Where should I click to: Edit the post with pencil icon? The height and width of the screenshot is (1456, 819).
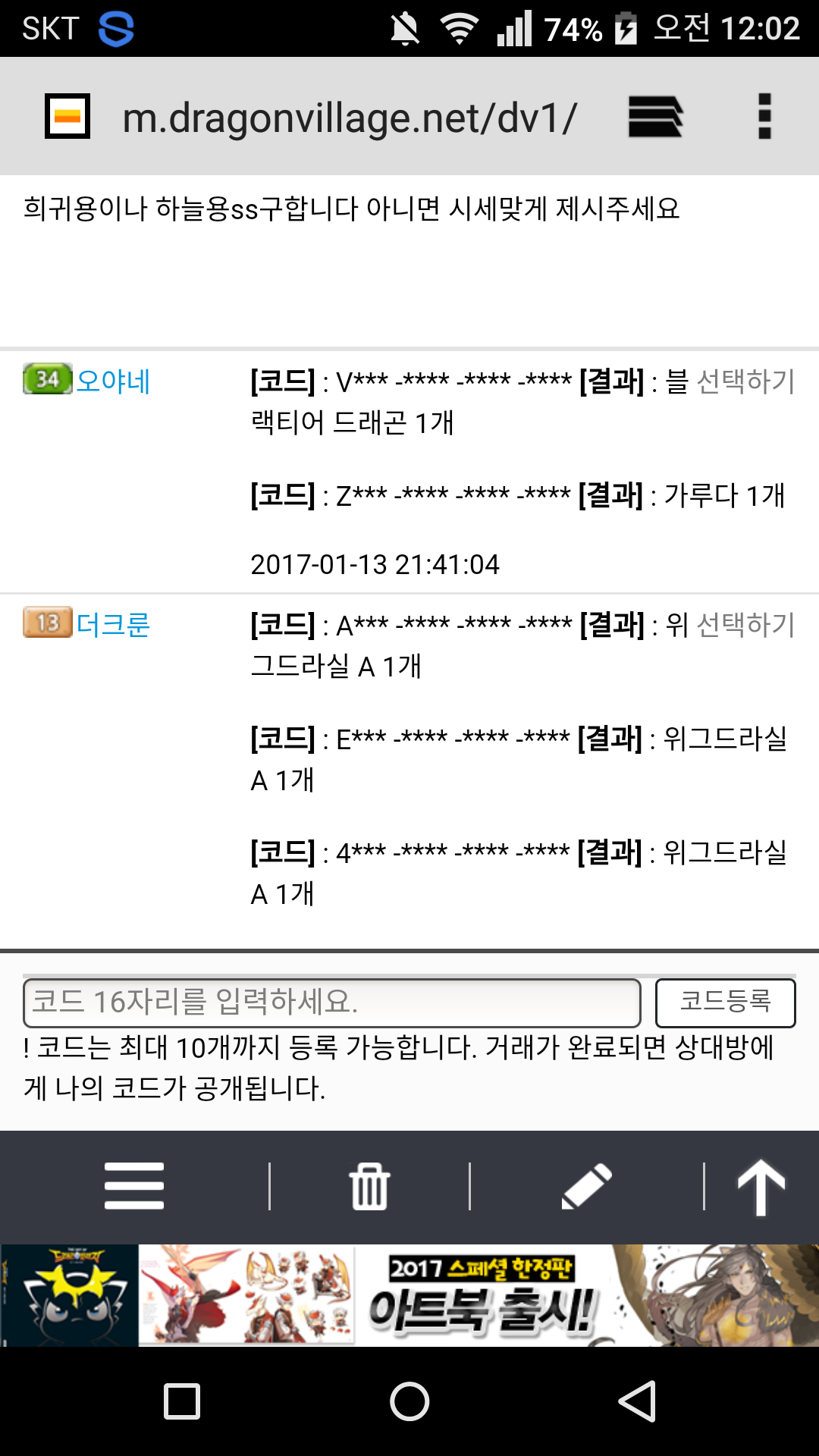coord(587,1186)
